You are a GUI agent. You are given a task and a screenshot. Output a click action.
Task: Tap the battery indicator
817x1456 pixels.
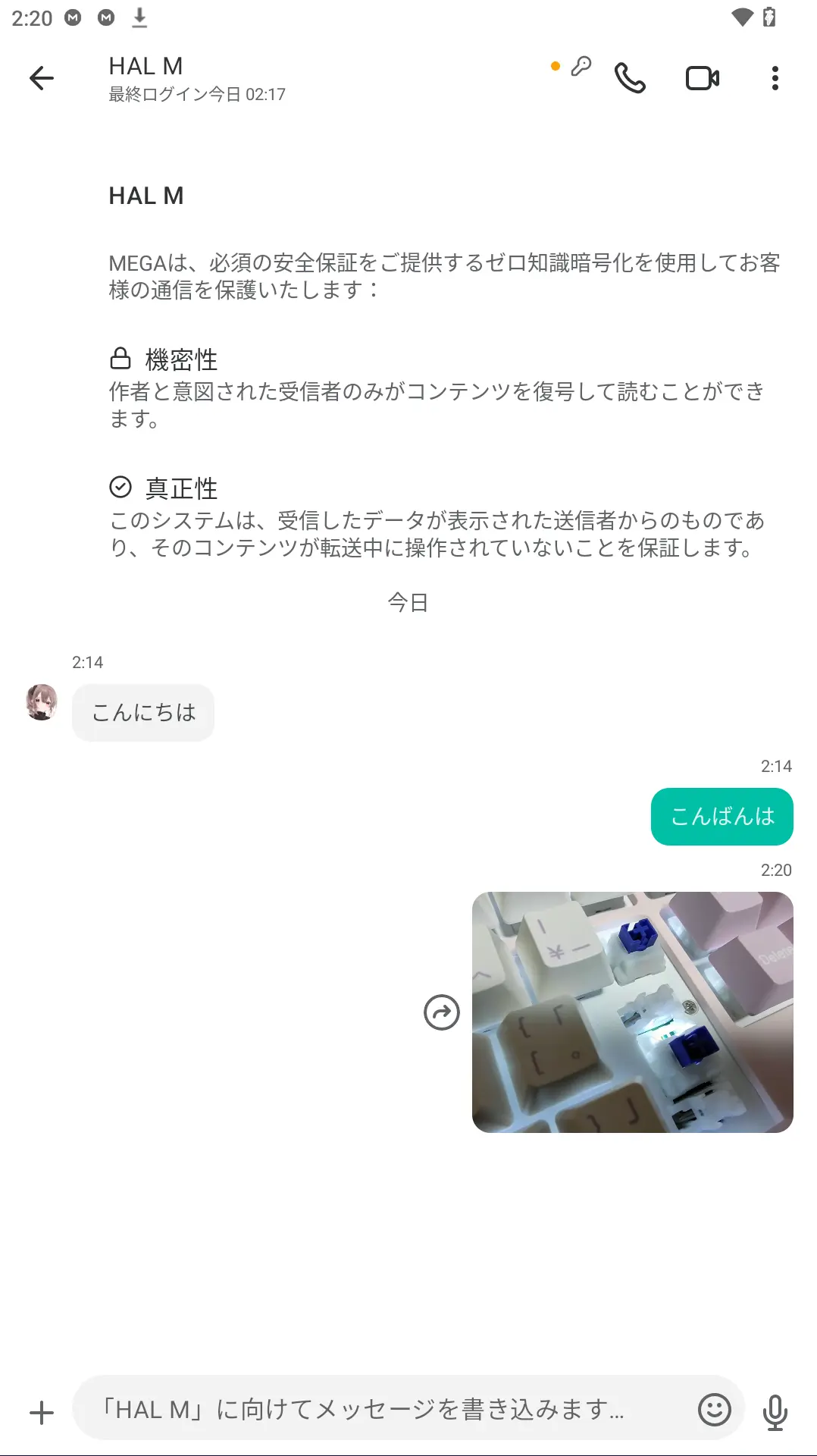coord(770,17)
